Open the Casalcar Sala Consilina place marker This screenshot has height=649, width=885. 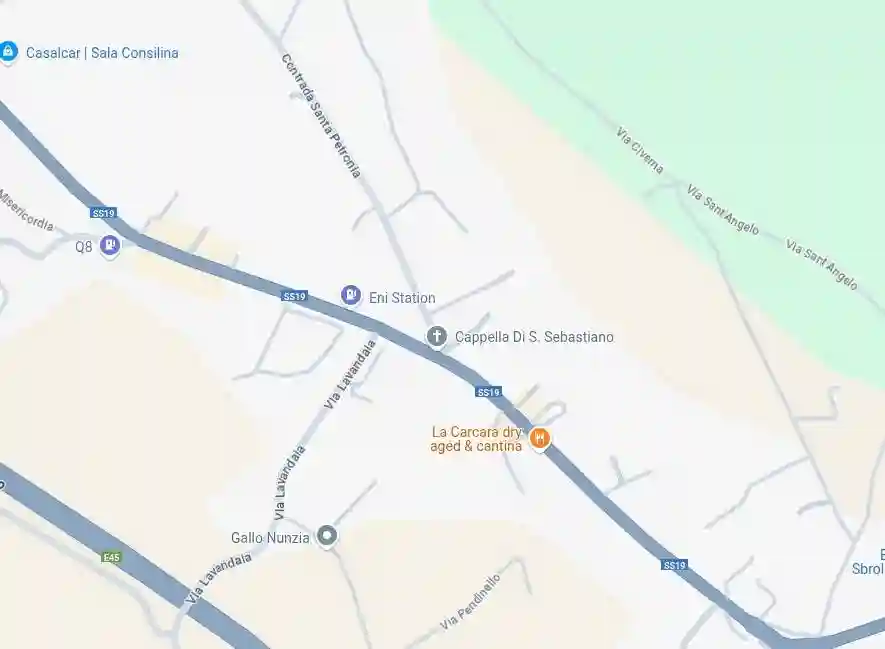point(9,51)
